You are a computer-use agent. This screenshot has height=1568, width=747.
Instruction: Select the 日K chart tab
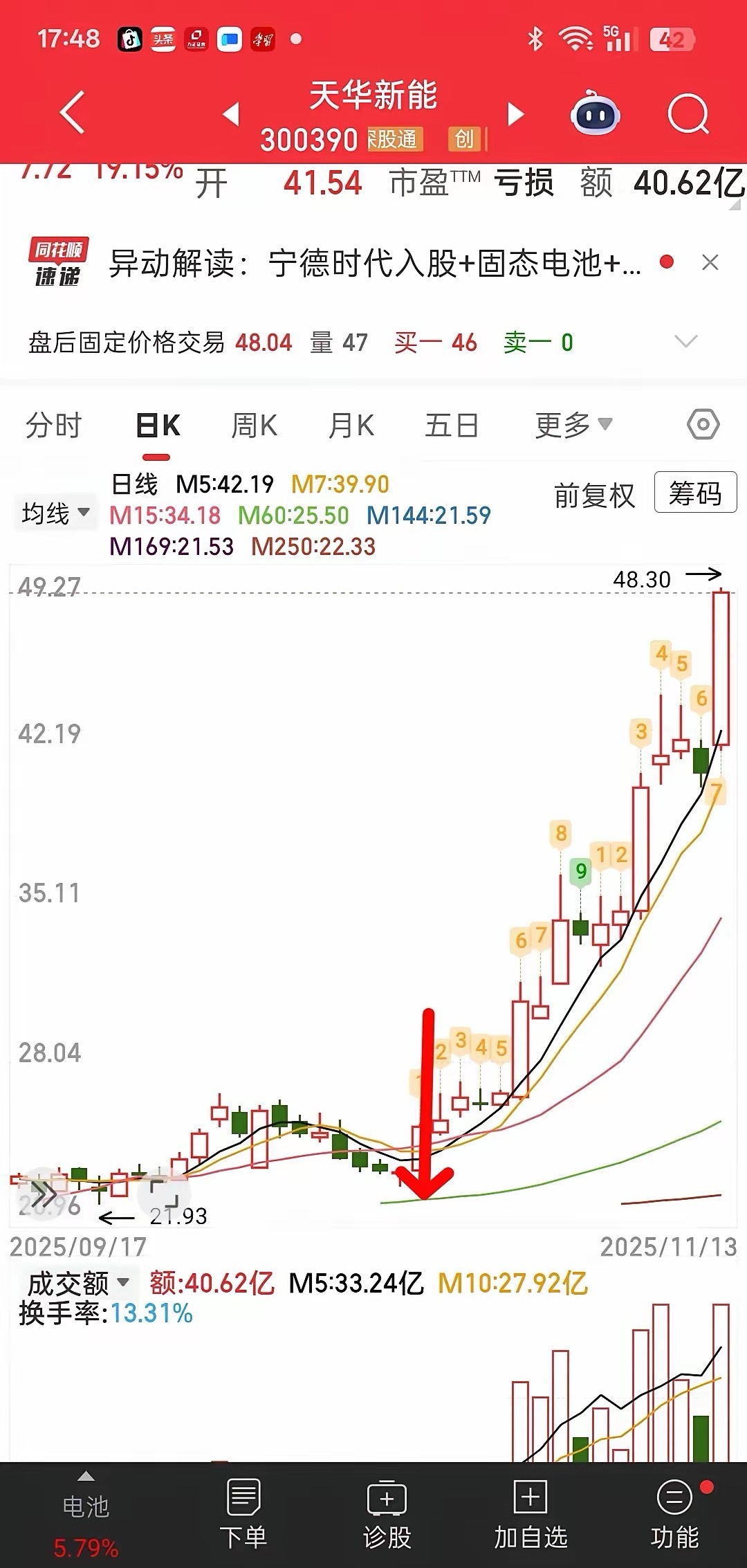pos(158,425)
